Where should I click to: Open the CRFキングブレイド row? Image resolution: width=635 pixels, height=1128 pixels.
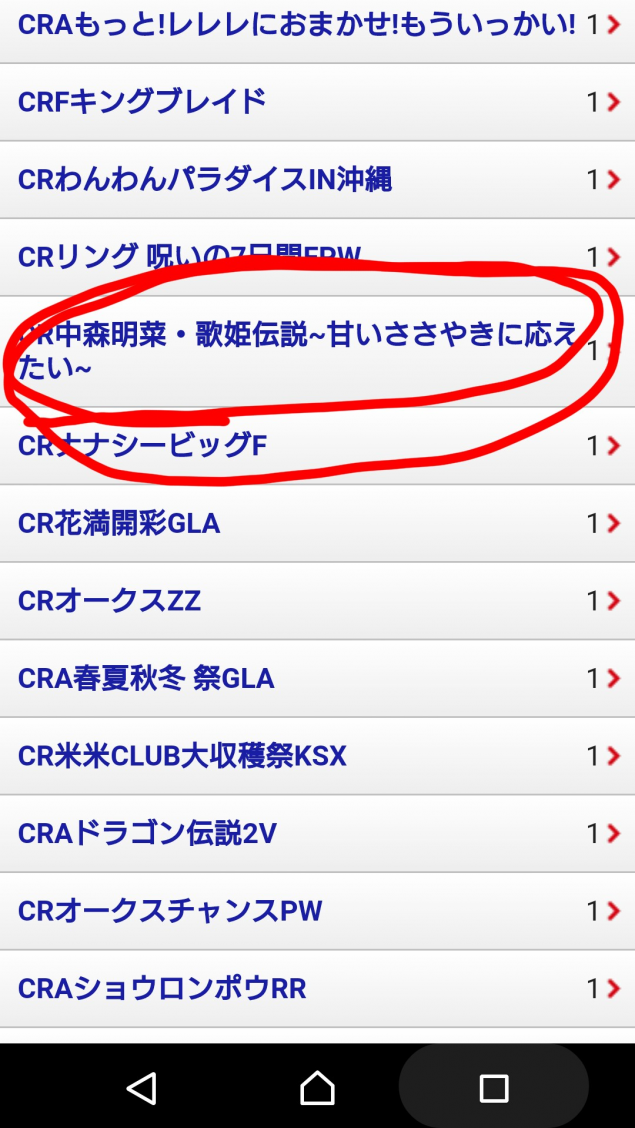pyautogui.click(x=300, y=101)
